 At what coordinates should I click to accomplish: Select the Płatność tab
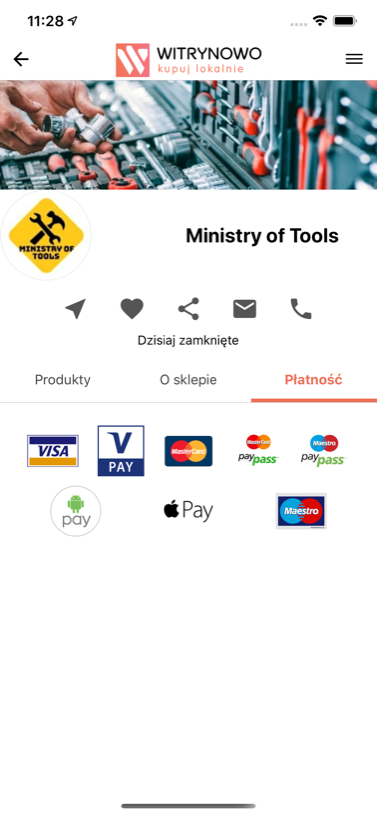tap(313, 380)
